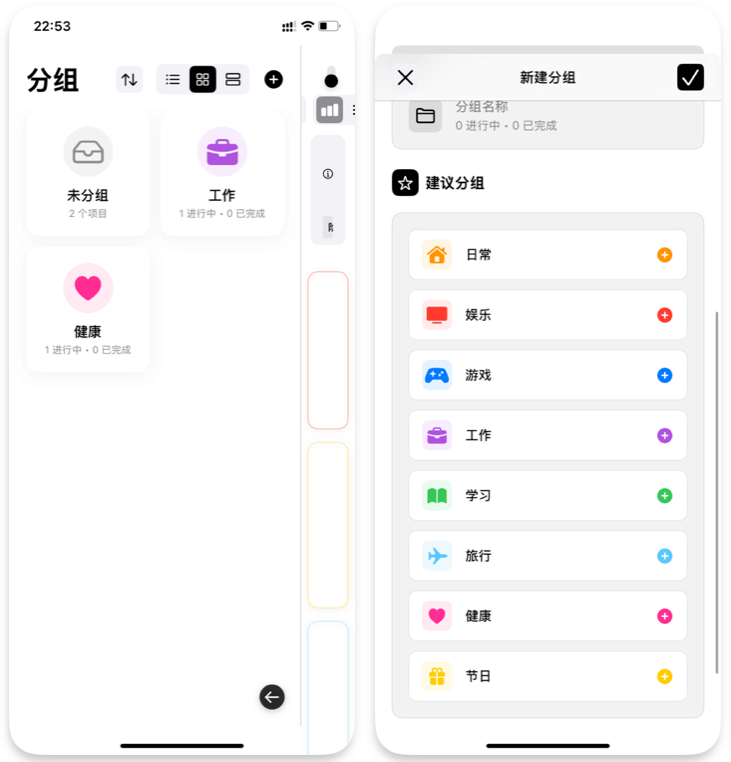Confirm new group with checkmark
This screenshot has width=731, height=762.
tap(690, 77)
